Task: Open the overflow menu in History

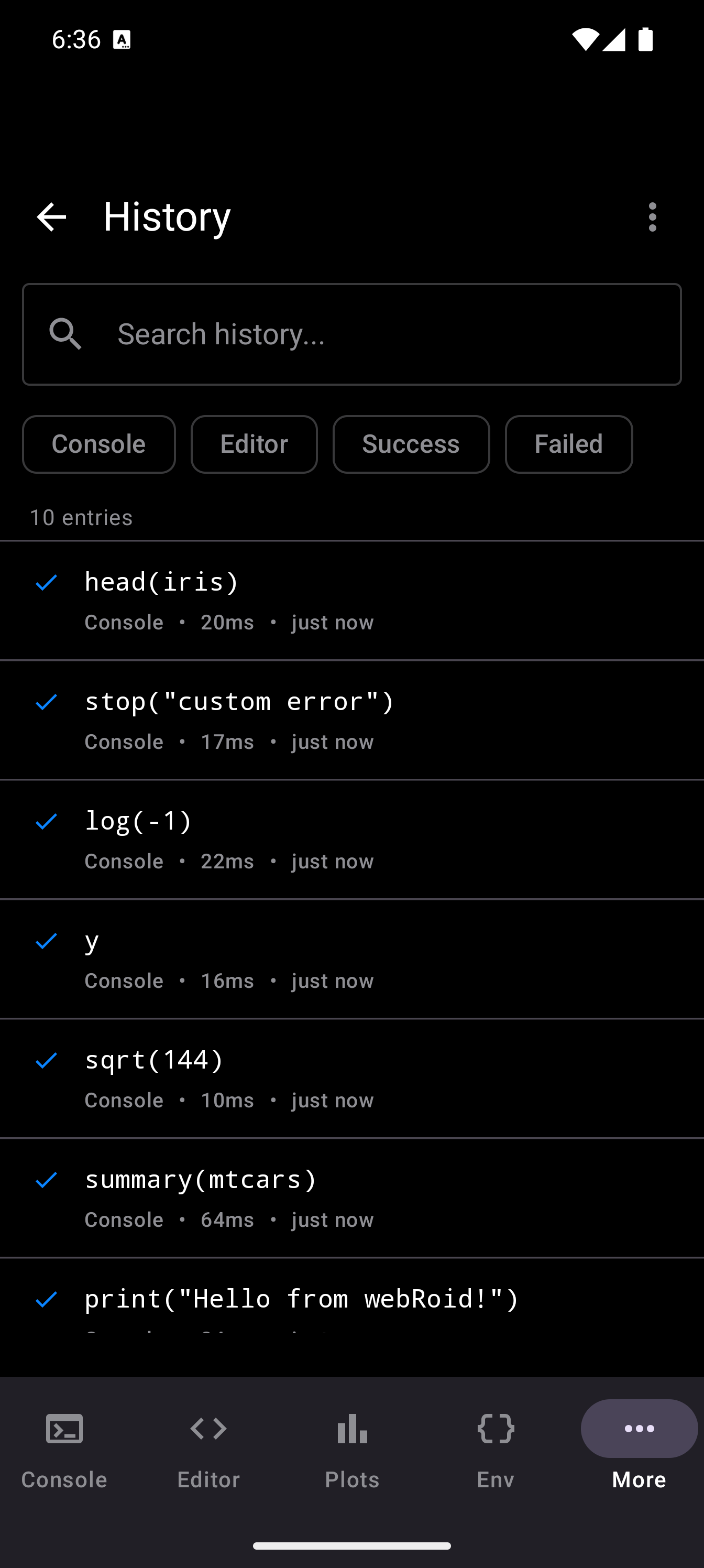Action: click(652, 217)
